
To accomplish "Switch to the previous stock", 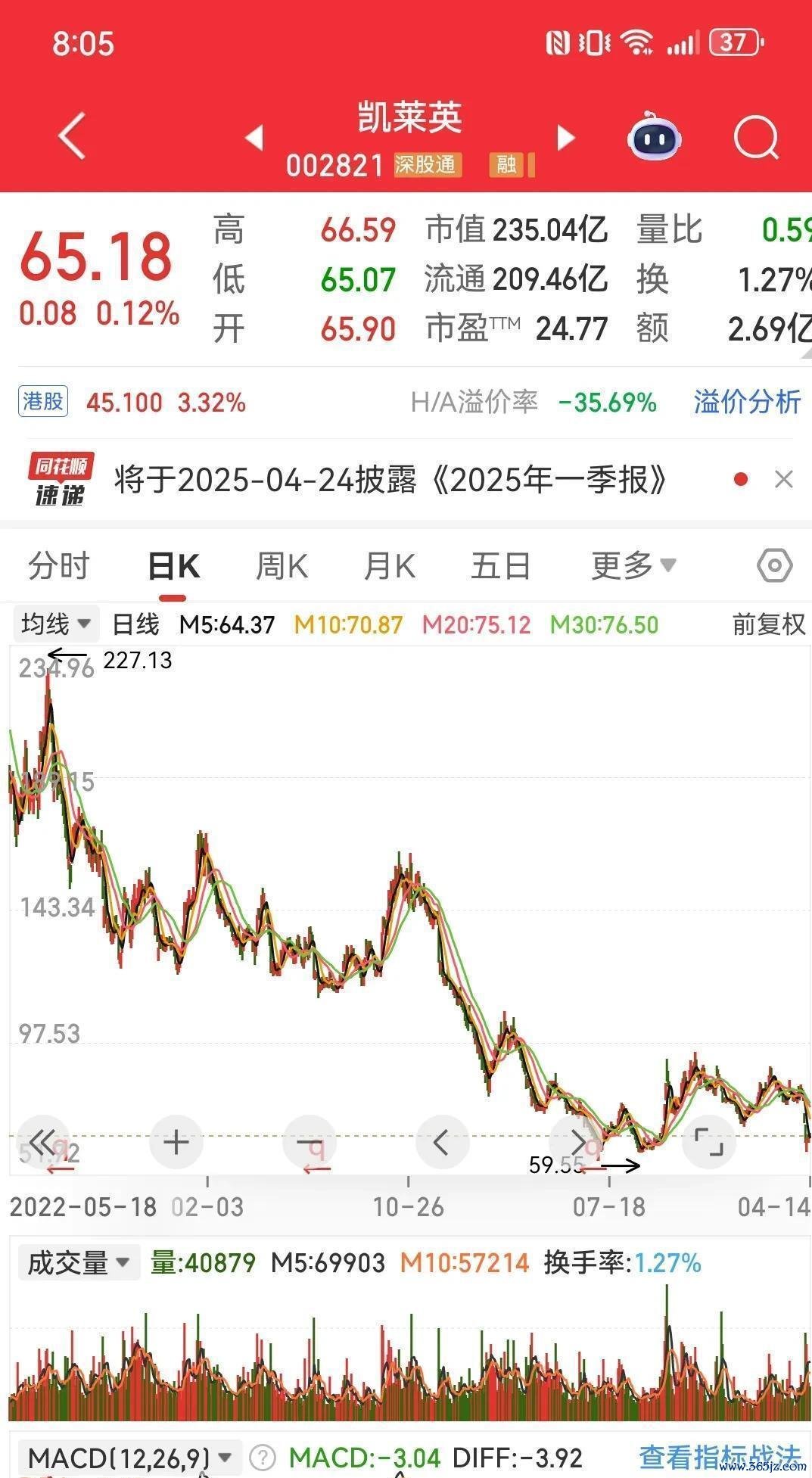I will (x=254, y=137).
